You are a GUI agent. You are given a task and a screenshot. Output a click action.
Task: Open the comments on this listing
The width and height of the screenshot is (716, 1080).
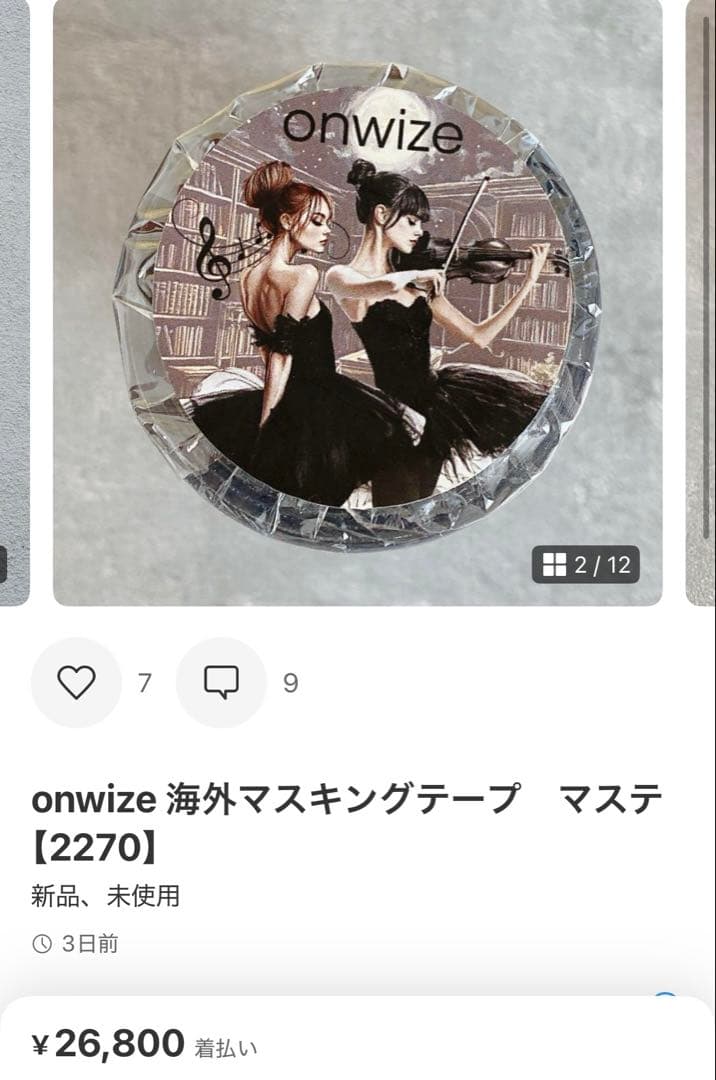tap(221, 683)
